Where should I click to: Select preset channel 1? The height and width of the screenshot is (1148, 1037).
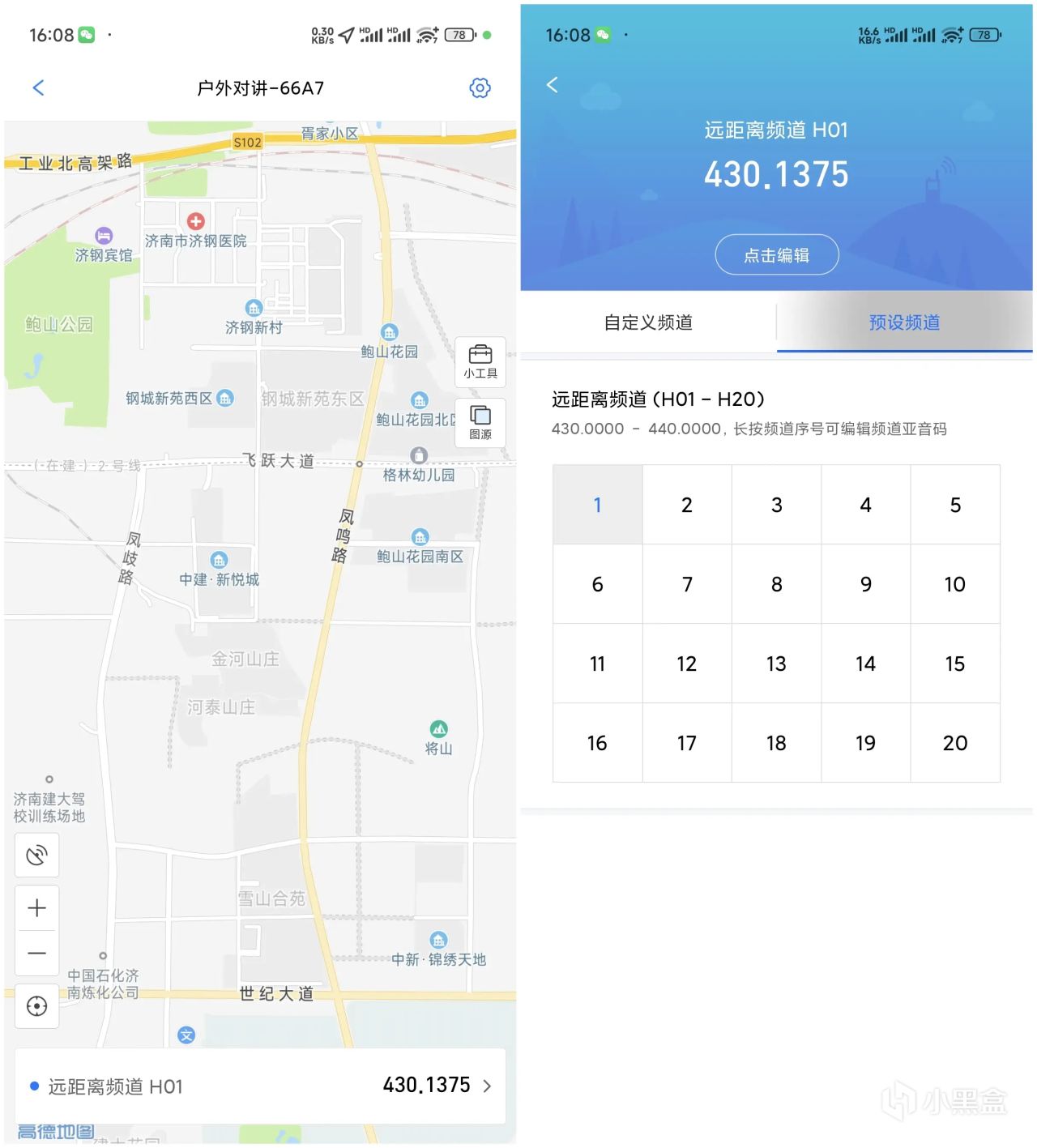click(x=597, y=505)
